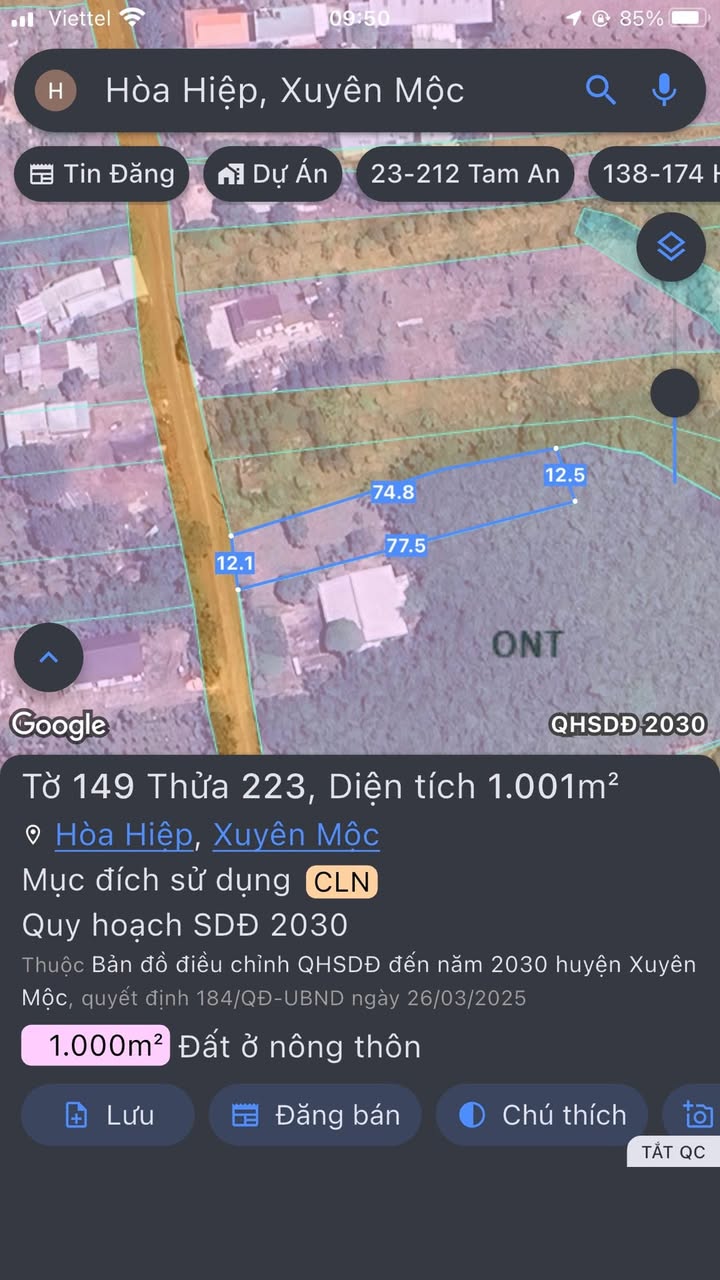This screenshot has width=720, height=1280.
Task: Tap the overlay opacity slider handle
Action: 675,393
